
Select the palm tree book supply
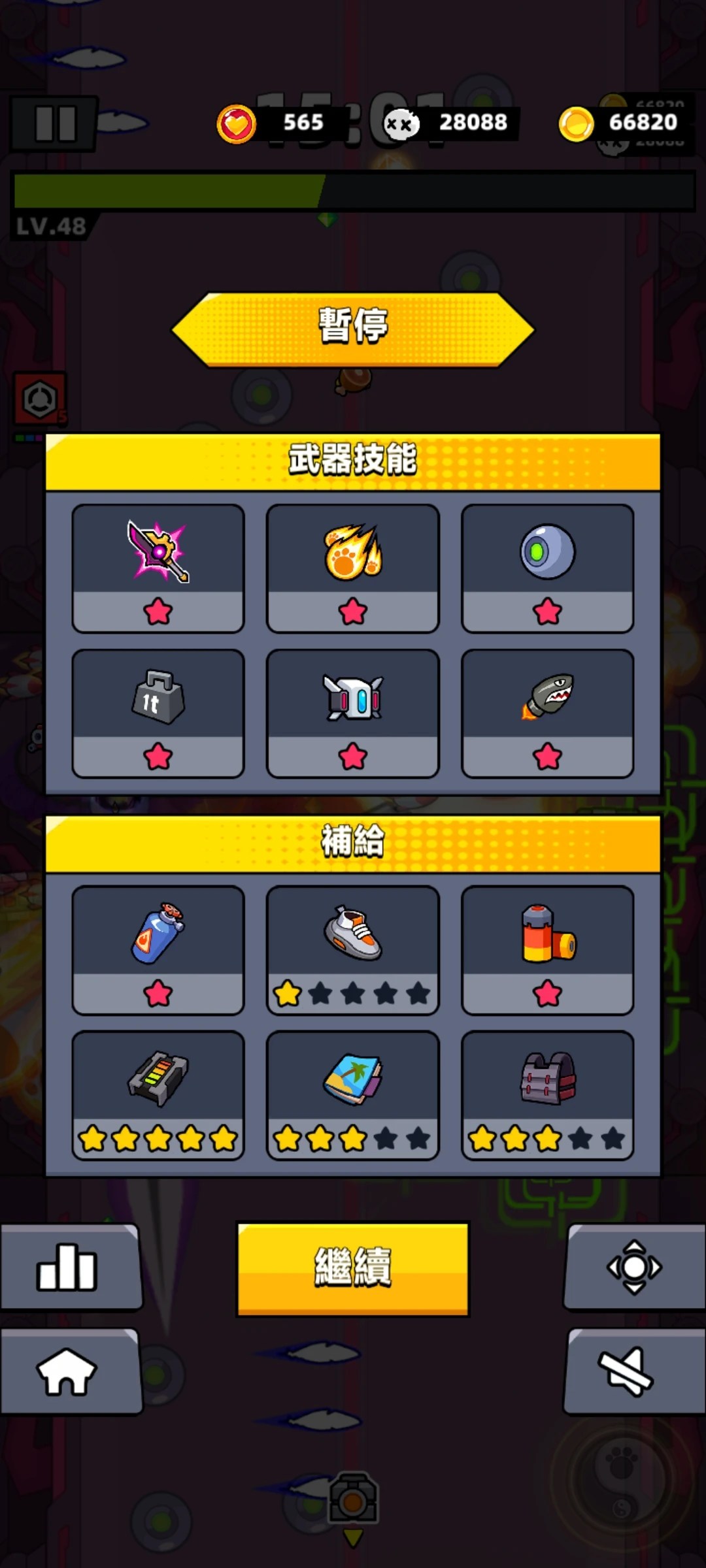click(x=353, y=1095)
